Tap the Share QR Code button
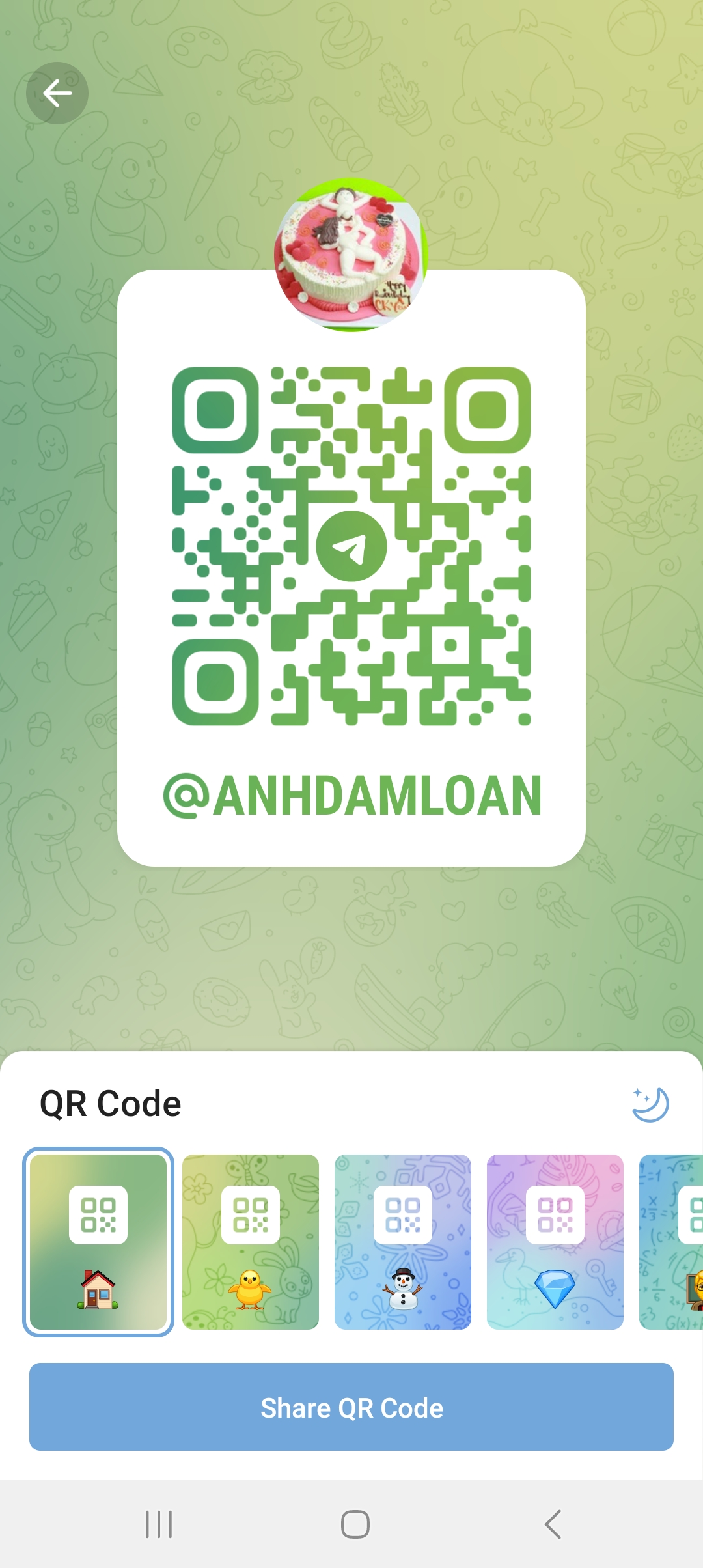703x1568 pixels. pyautogui.click(x=351, y=1407)
